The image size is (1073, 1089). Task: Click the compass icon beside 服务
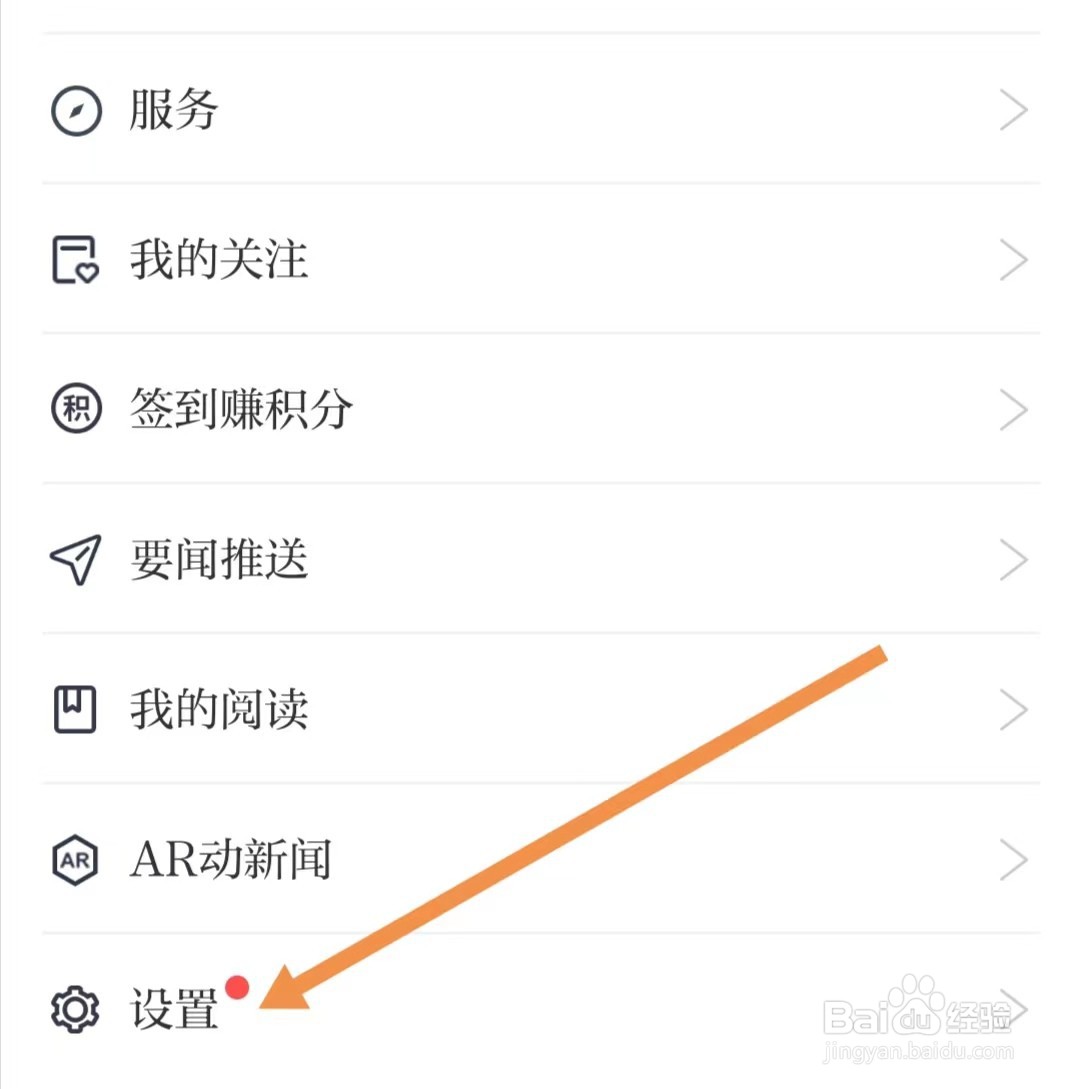(x=75, y=110)
